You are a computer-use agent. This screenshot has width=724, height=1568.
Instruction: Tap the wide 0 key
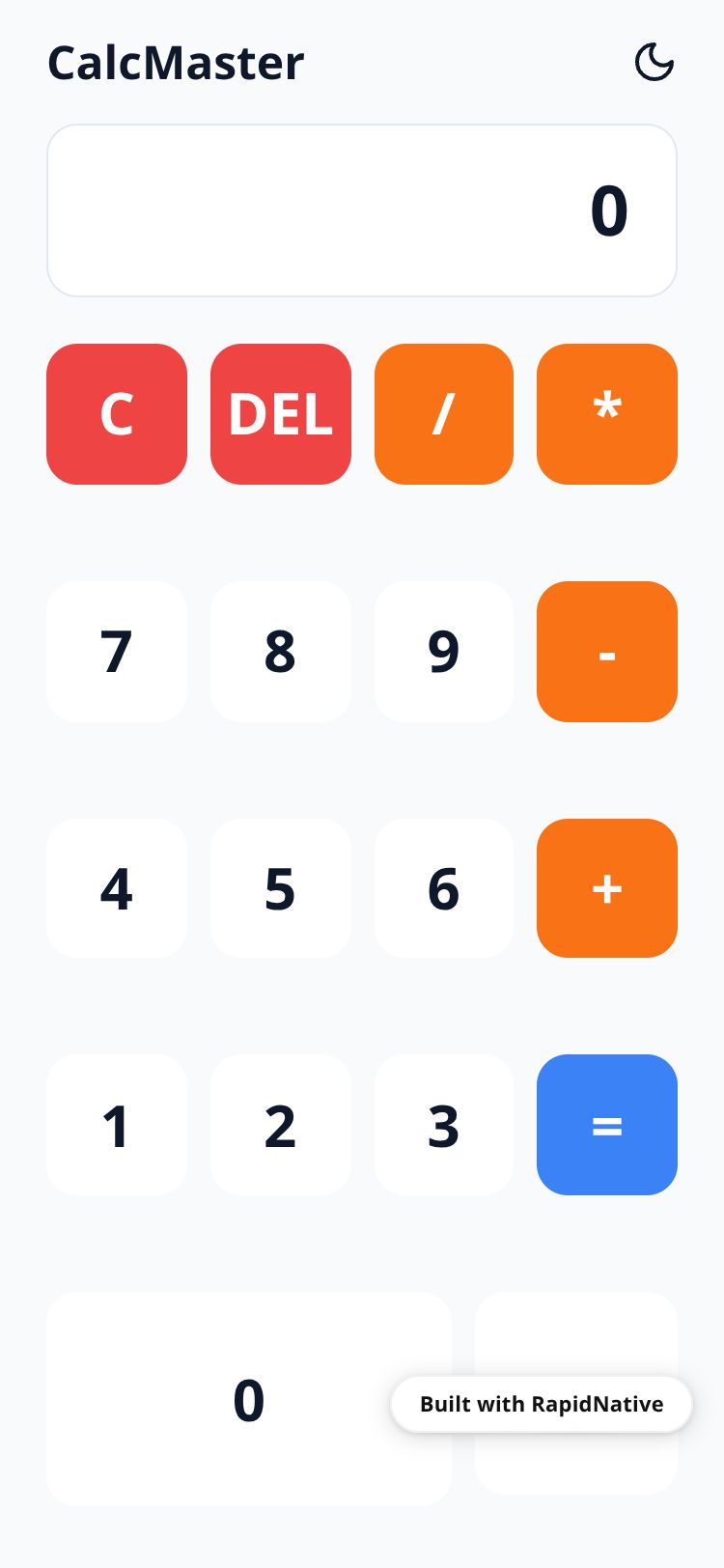coord(249,1399)
